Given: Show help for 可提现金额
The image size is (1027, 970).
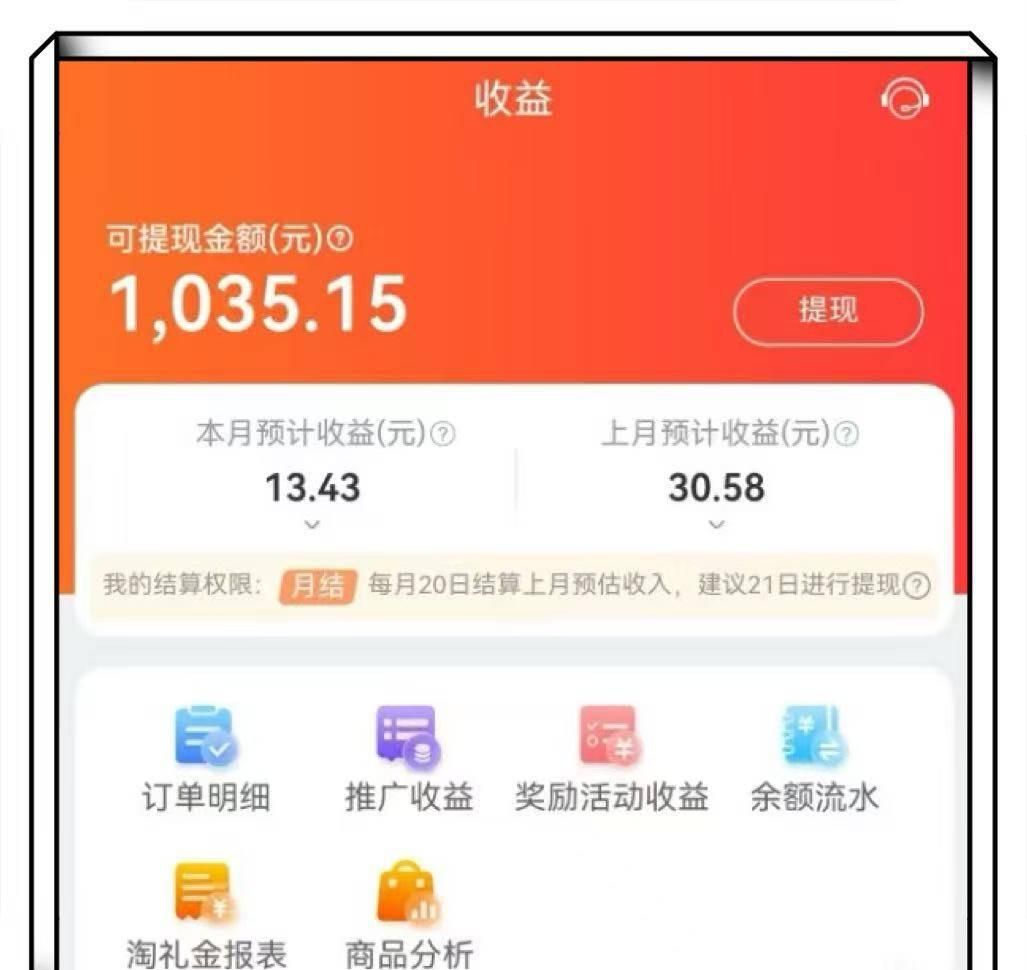Looking at the screenshot, I should [342, 238].
